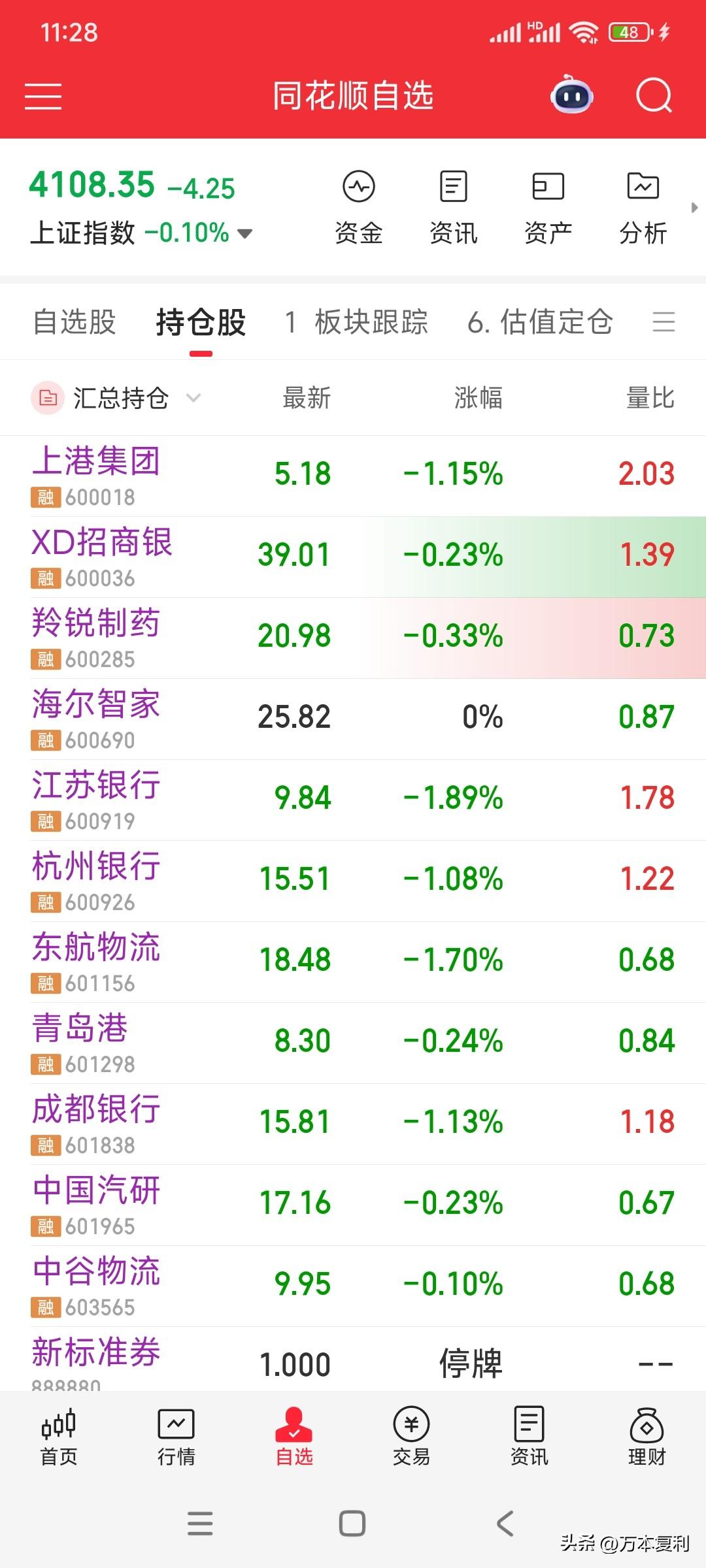Image resolution: width=706 pixels, height=1568 pixels.
Task: 展开汇总持仓下拉箭头
Action: [x=193, y=398]
